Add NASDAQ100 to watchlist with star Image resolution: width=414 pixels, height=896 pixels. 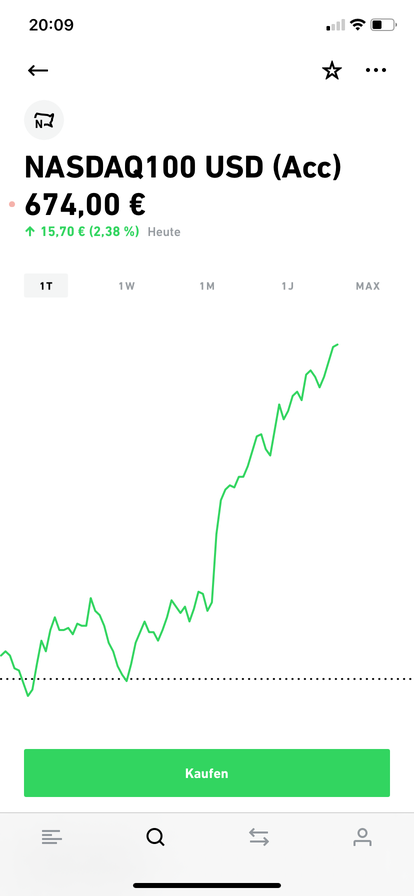pos(332,70)
